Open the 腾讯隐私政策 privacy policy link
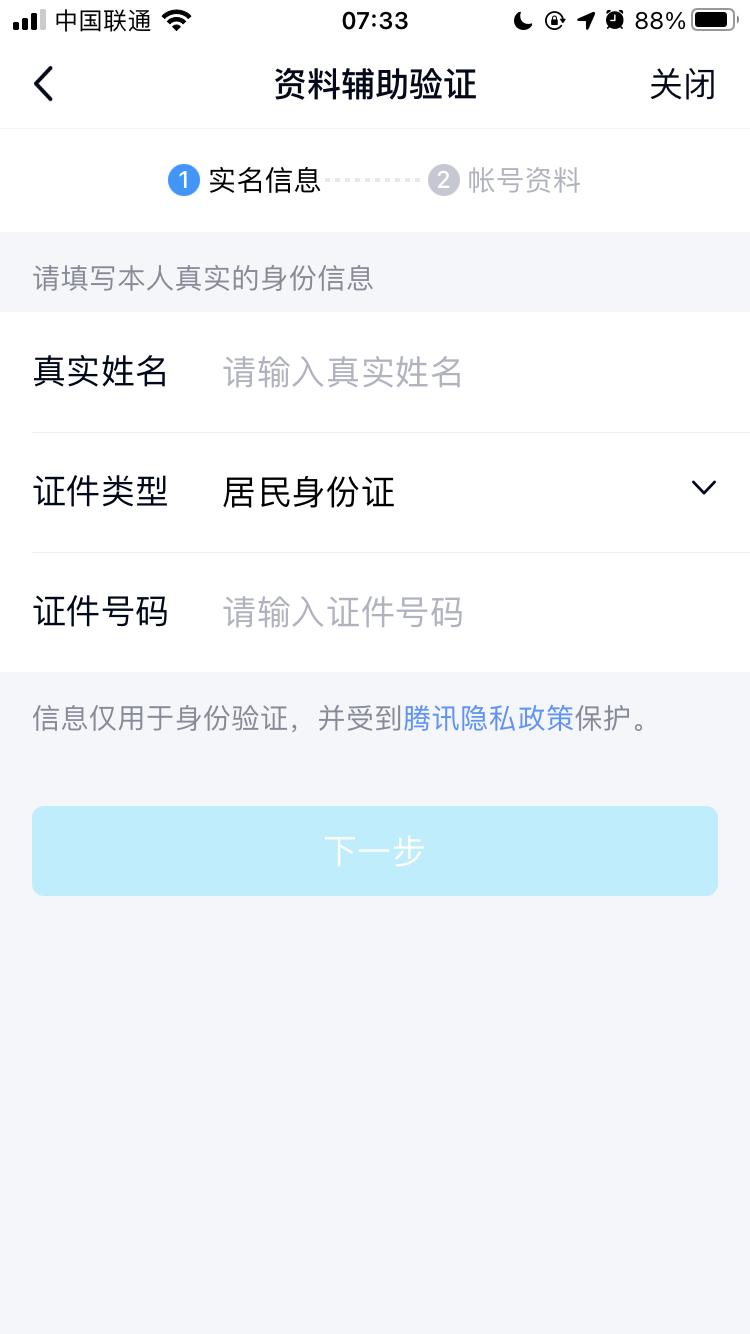Viewport: 750px width, 1334px height. (x=488, y=718)
